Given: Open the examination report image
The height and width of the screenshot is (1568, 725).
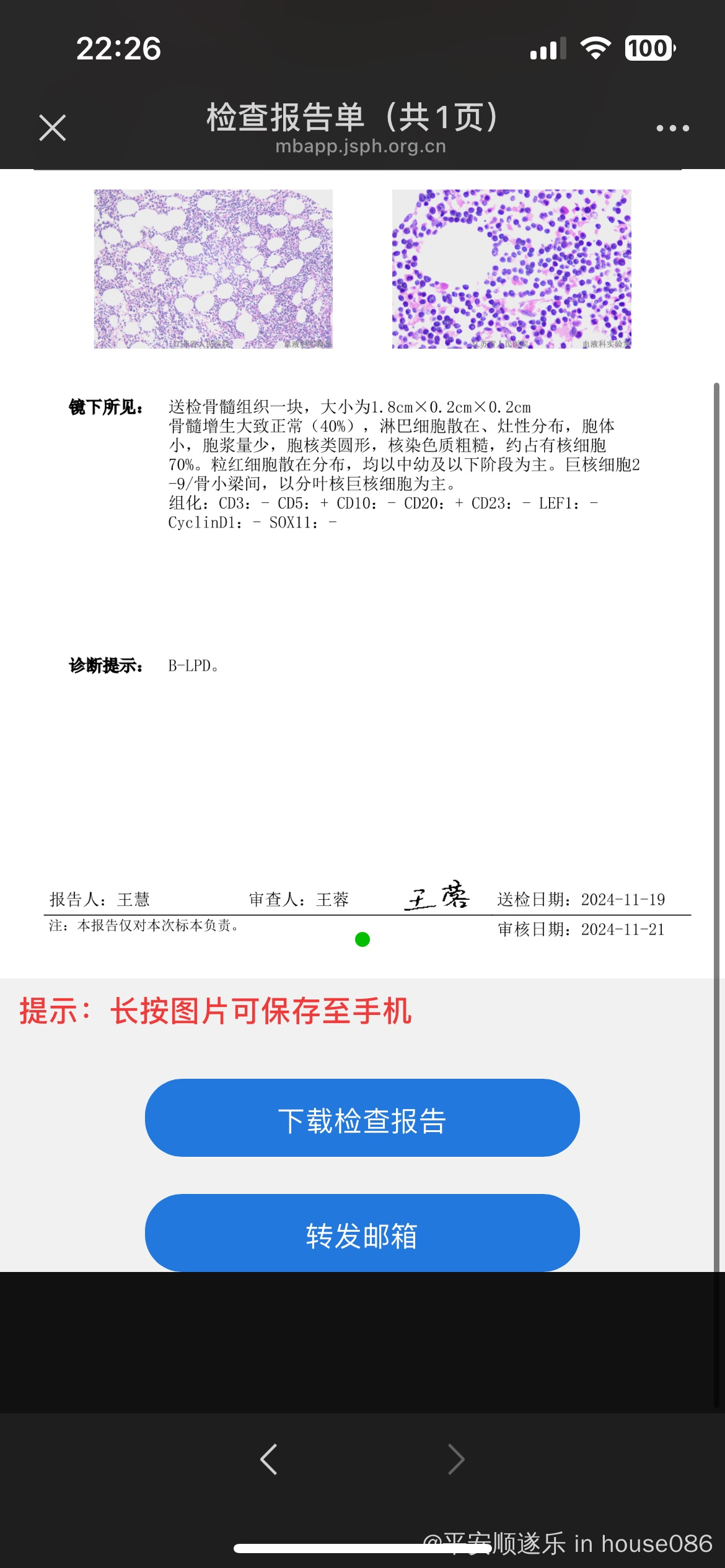Looking at the screenshot, I should [x=362, y=574].
